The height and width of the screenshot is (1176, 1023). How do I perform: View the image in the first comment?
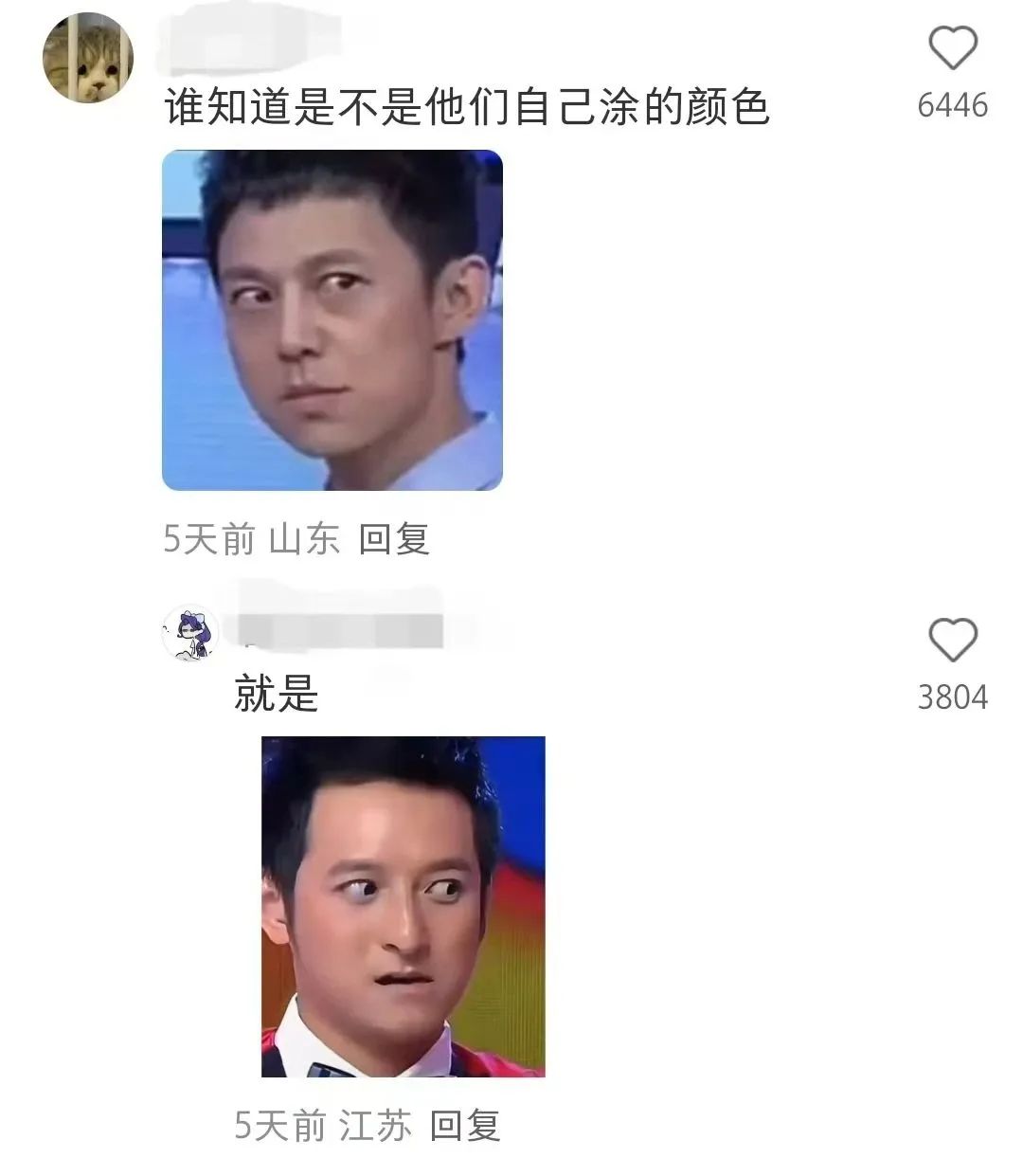pyautogui.click(x=332, y=320)
